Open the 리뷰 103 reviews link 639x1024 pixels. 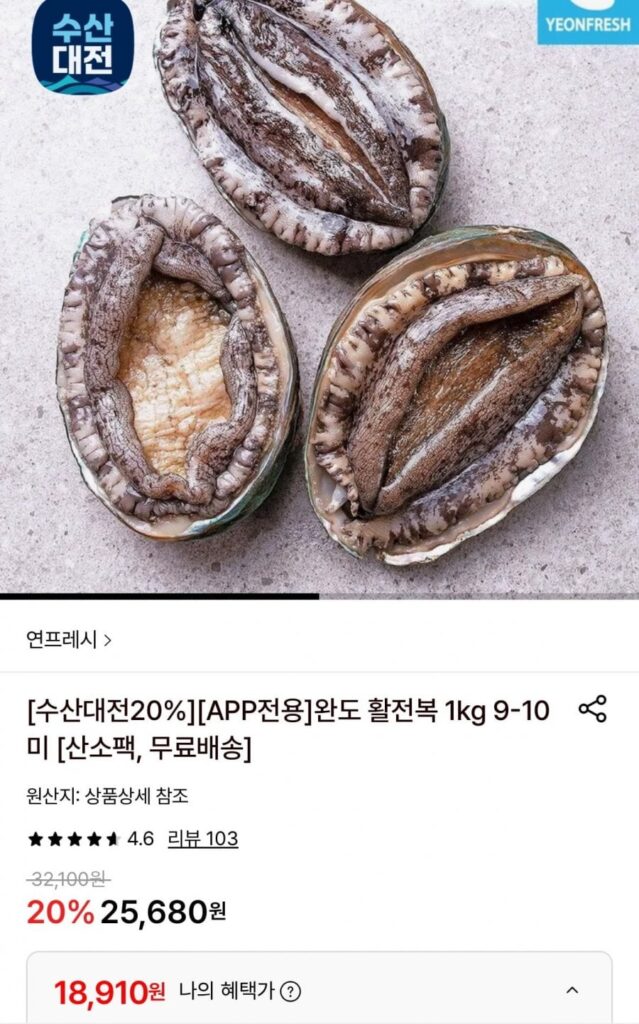pyautogui.click(x=203, y=838)
